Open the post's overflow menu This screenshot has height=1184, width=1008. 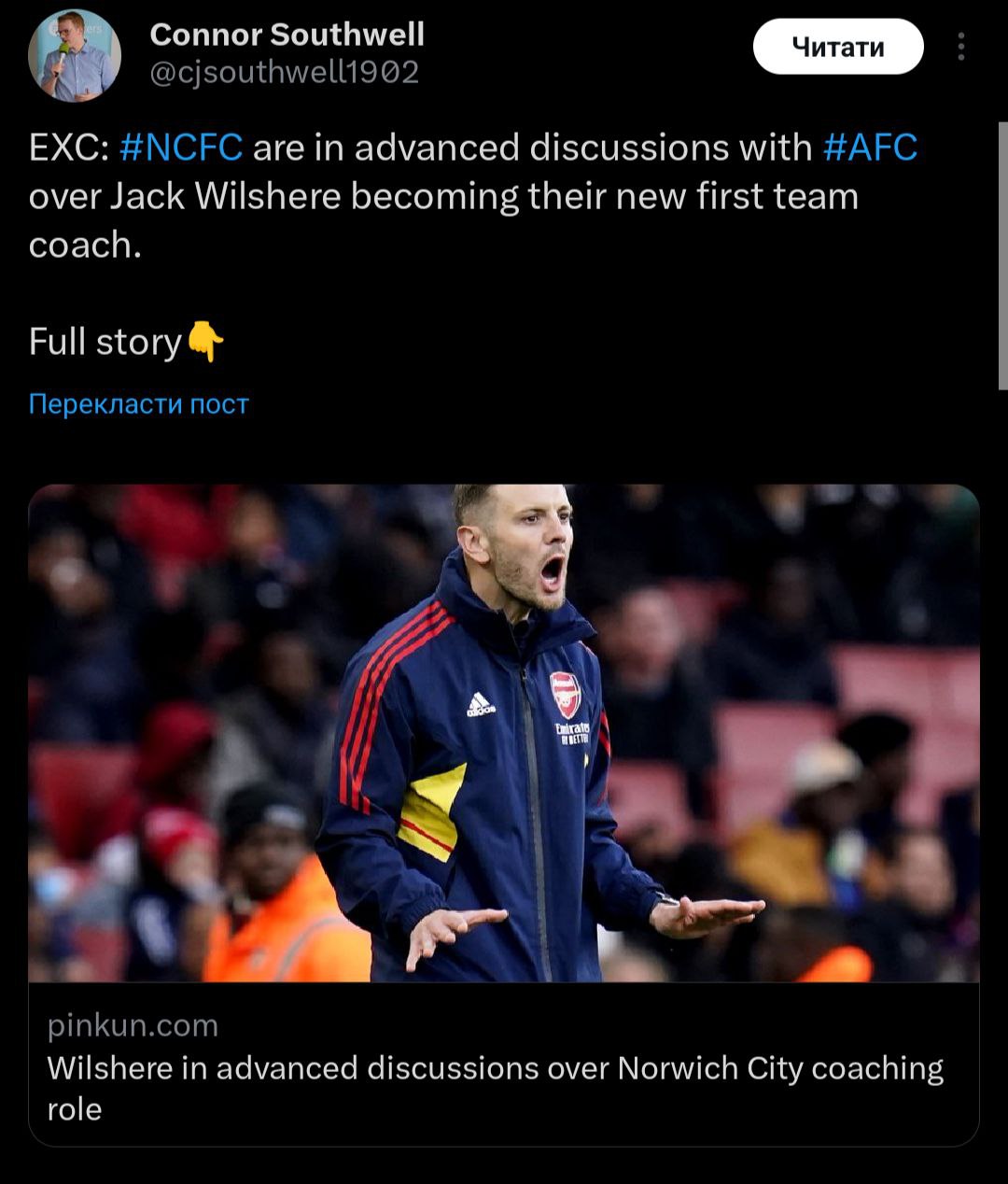960,47
